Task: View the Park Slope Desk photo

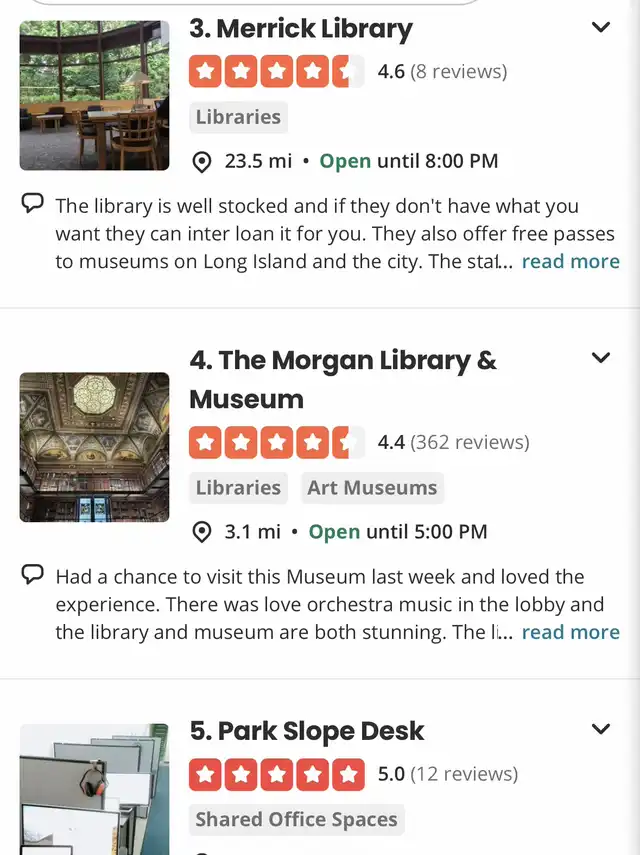Action: coord(95,788)
